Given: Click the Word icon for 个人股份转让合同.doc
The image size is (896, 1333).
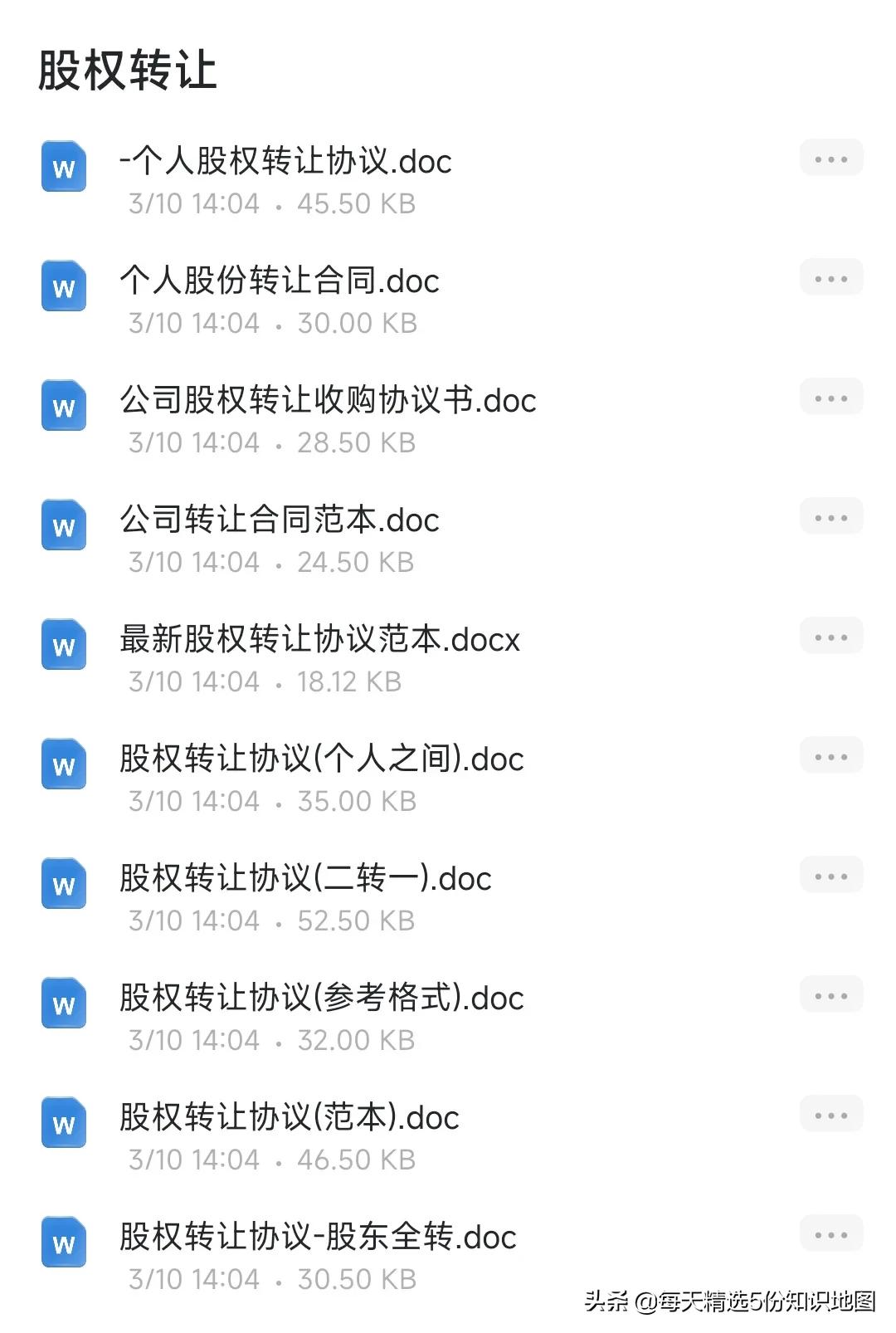Looking at the screenshot, I should 62,288.
